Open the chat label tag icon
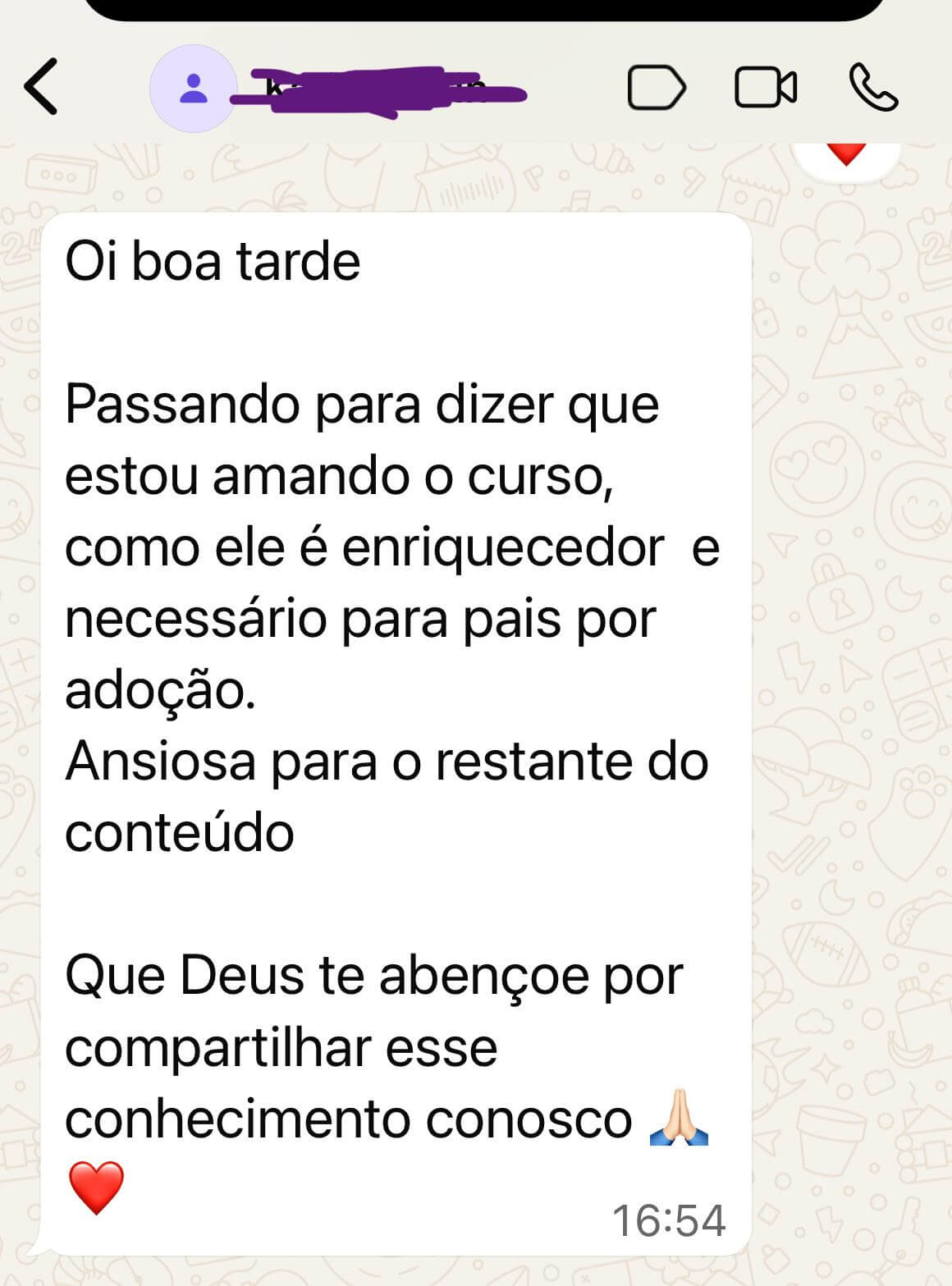 (x=656, y=88)
